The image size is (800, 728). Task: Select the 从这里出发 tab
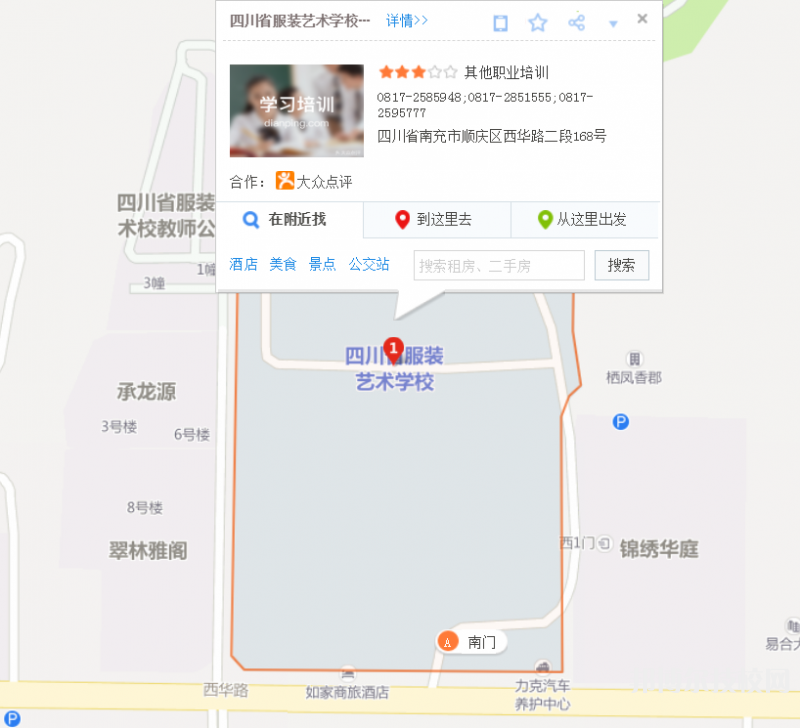click(583, 220)
